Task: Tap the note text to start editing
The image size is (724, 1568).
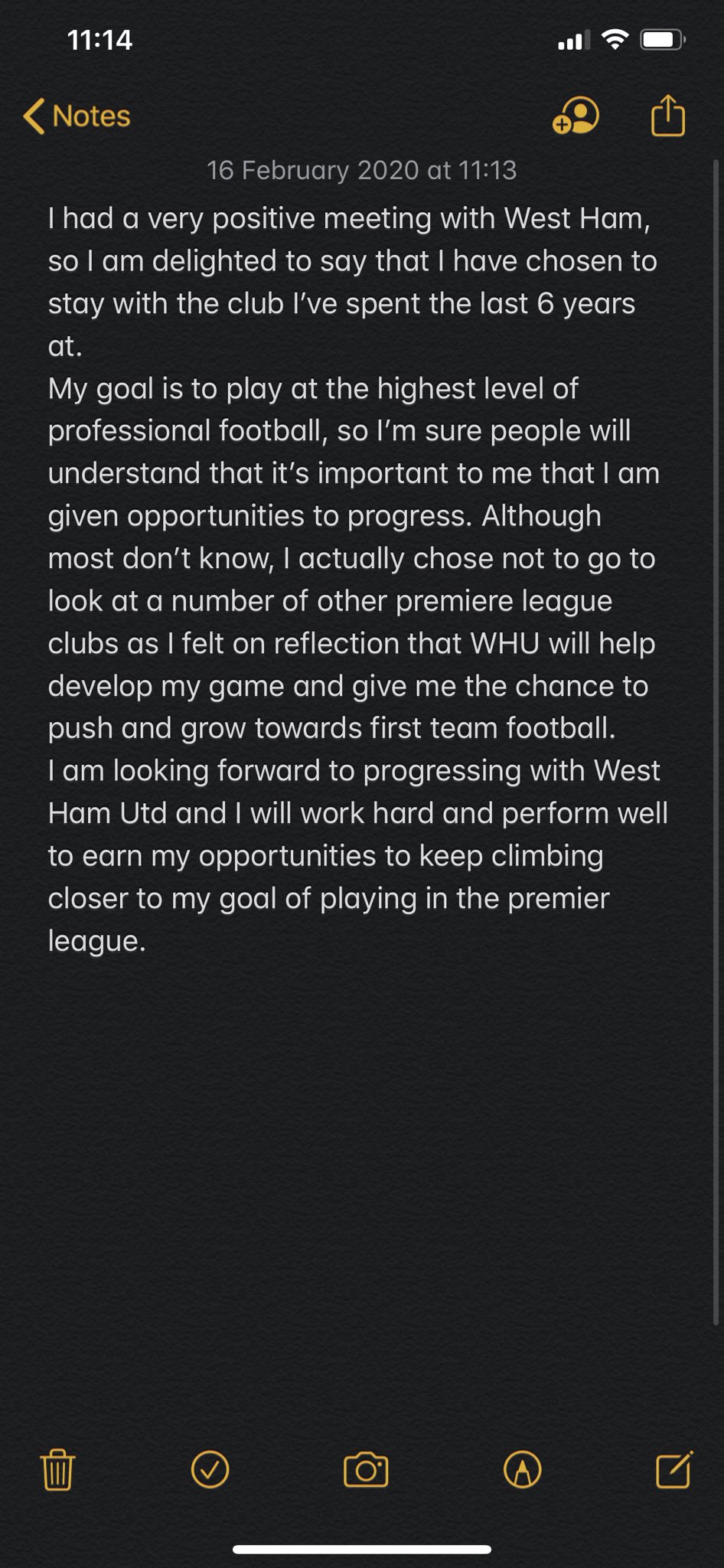Action: [357, 580]
